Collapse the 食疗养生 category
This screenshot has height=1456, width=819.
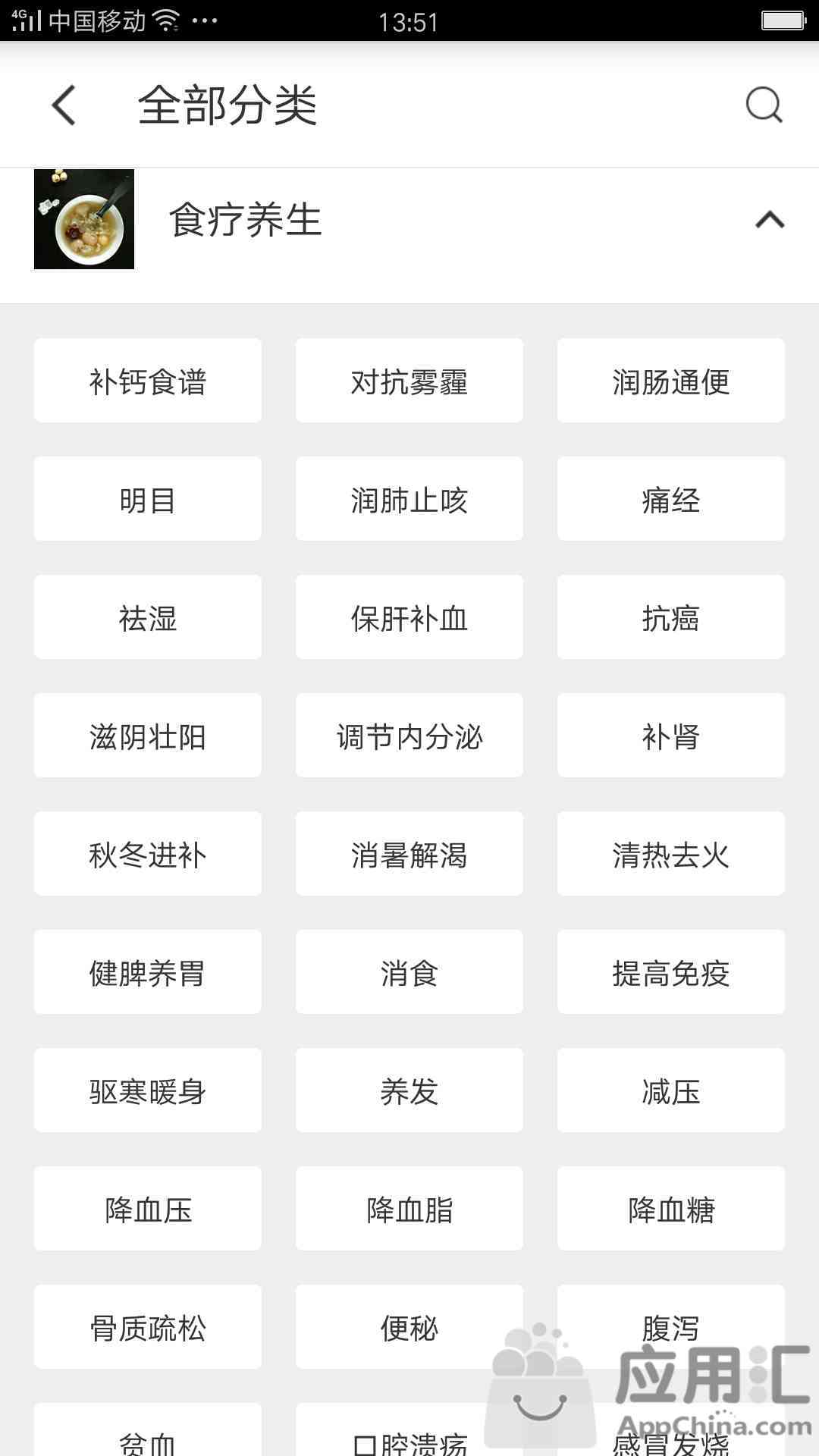(770, 220)
